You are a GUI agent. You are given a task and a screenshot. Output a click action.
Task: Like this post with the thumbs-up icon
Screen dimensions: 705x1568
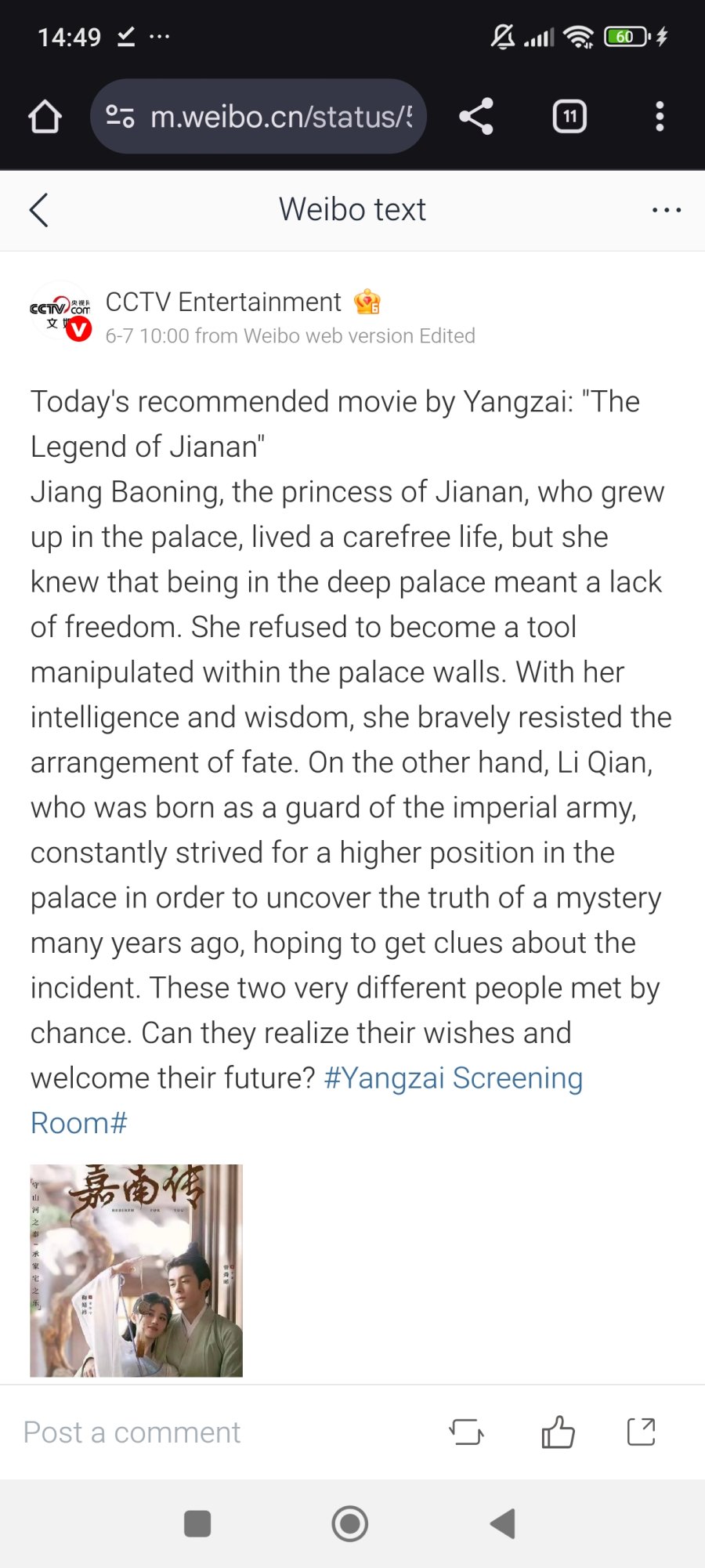coord(559,1432)
